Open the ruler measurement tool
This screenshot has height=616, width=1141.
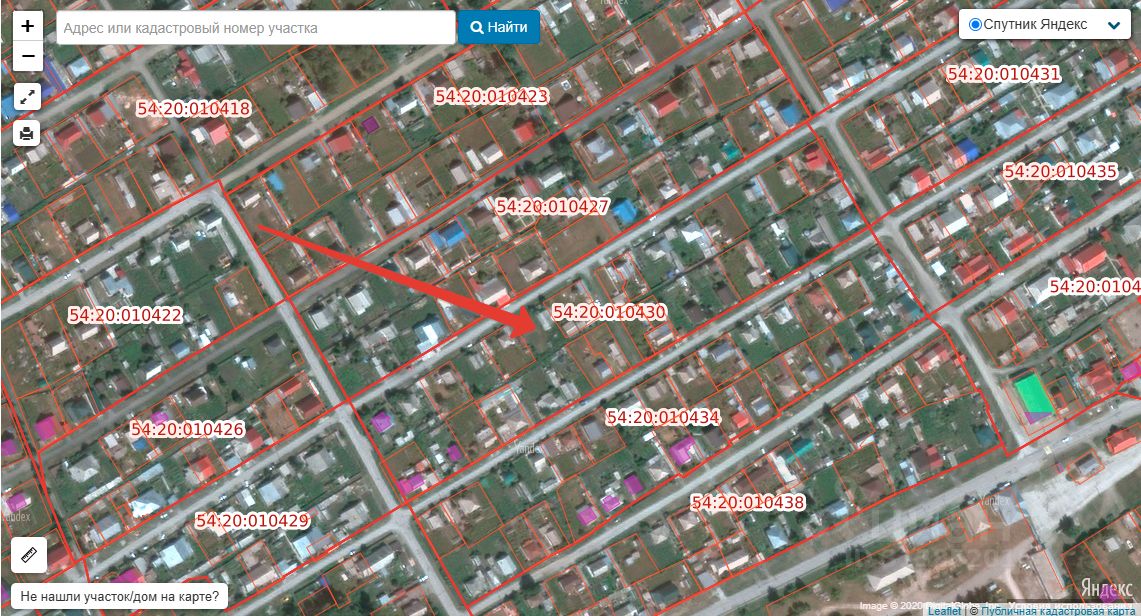click(28, 553)
